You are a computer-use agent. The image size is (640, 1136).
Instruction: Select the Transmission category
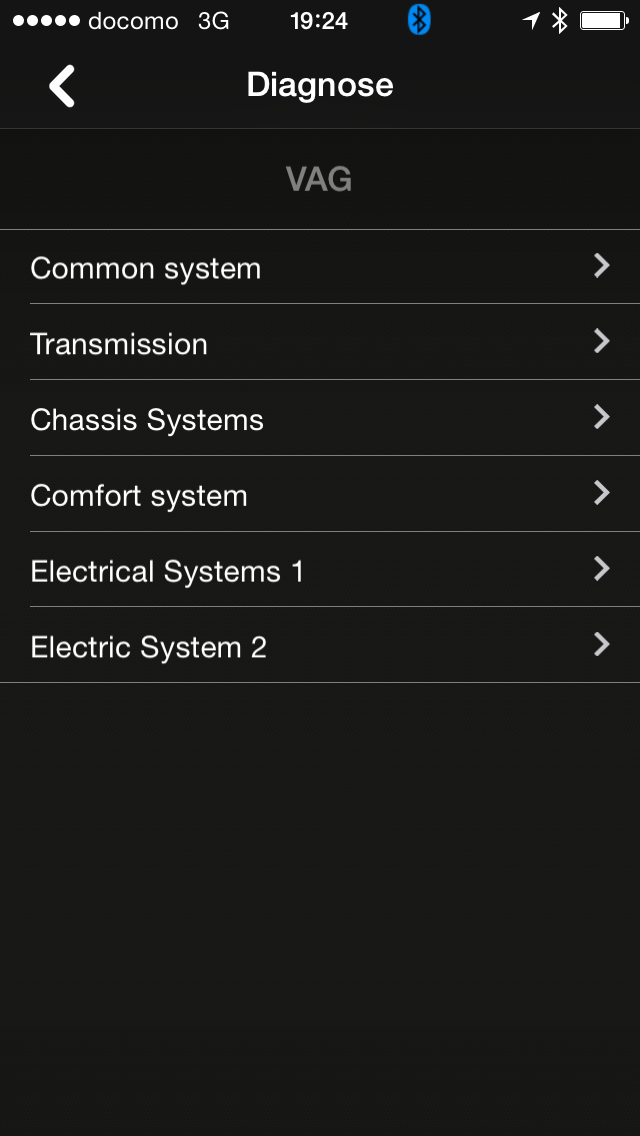[320, 344]
